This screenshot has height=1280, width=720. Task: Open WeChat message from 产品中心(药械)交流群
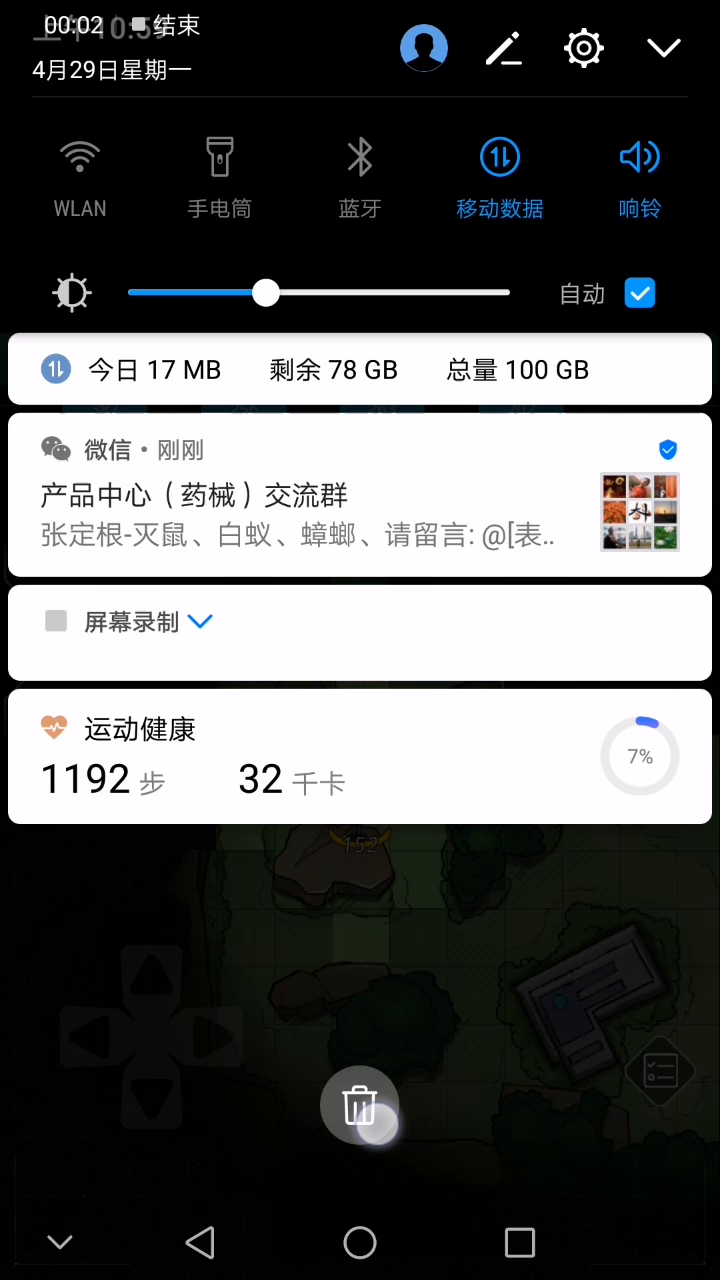pyautogui.click(x=360, y=495)
